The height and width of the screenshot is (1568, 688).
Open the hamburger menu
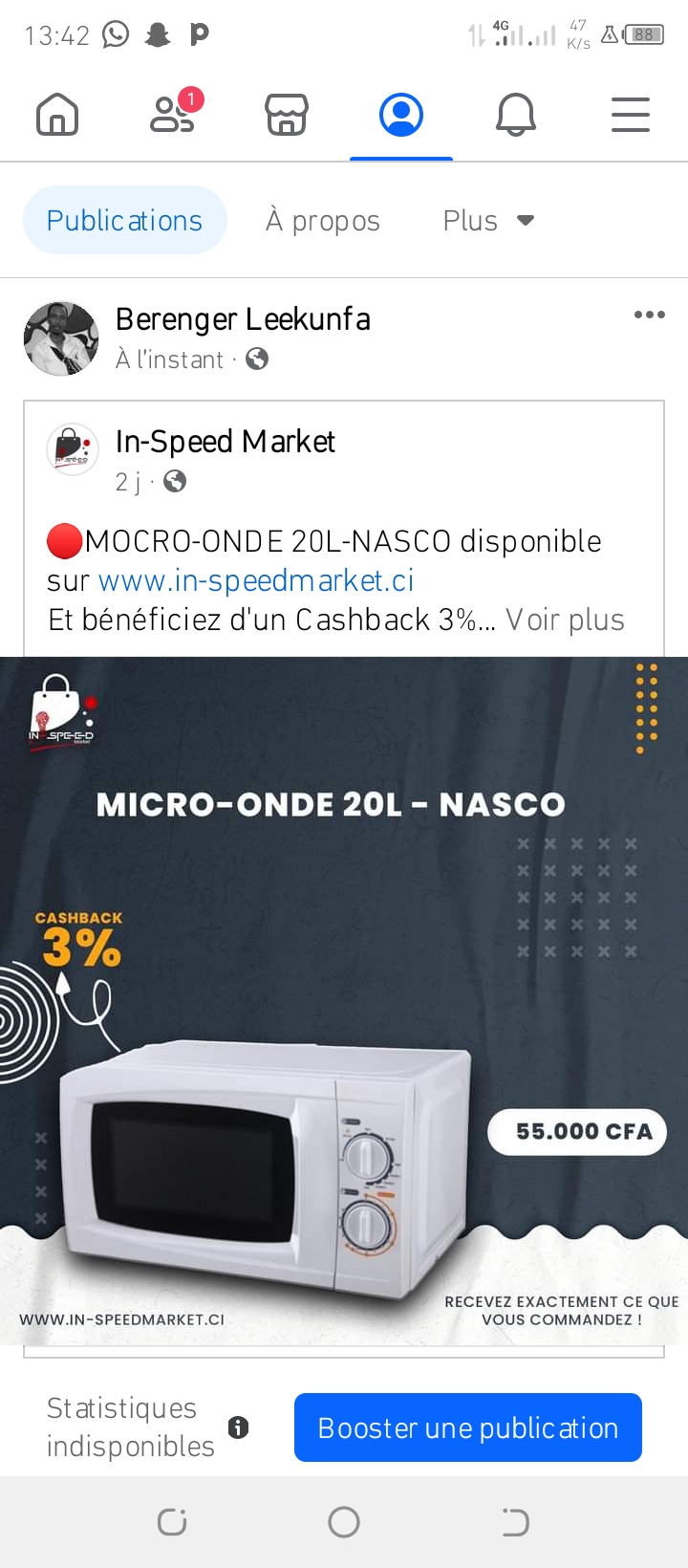[631, 115]
